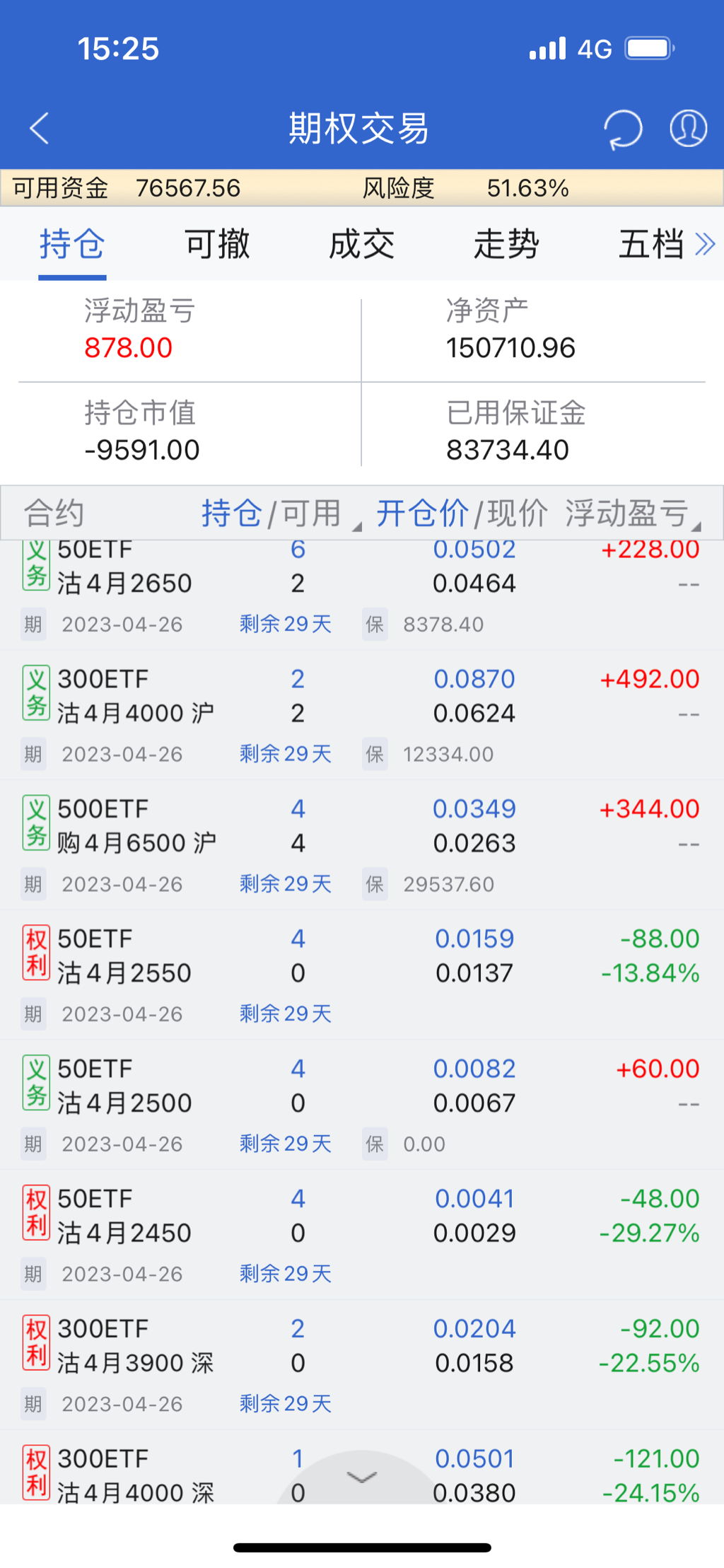This screenshot has width=724, height=1568.
Task: Switch to the 五档 tab
Action: point(650,245)
